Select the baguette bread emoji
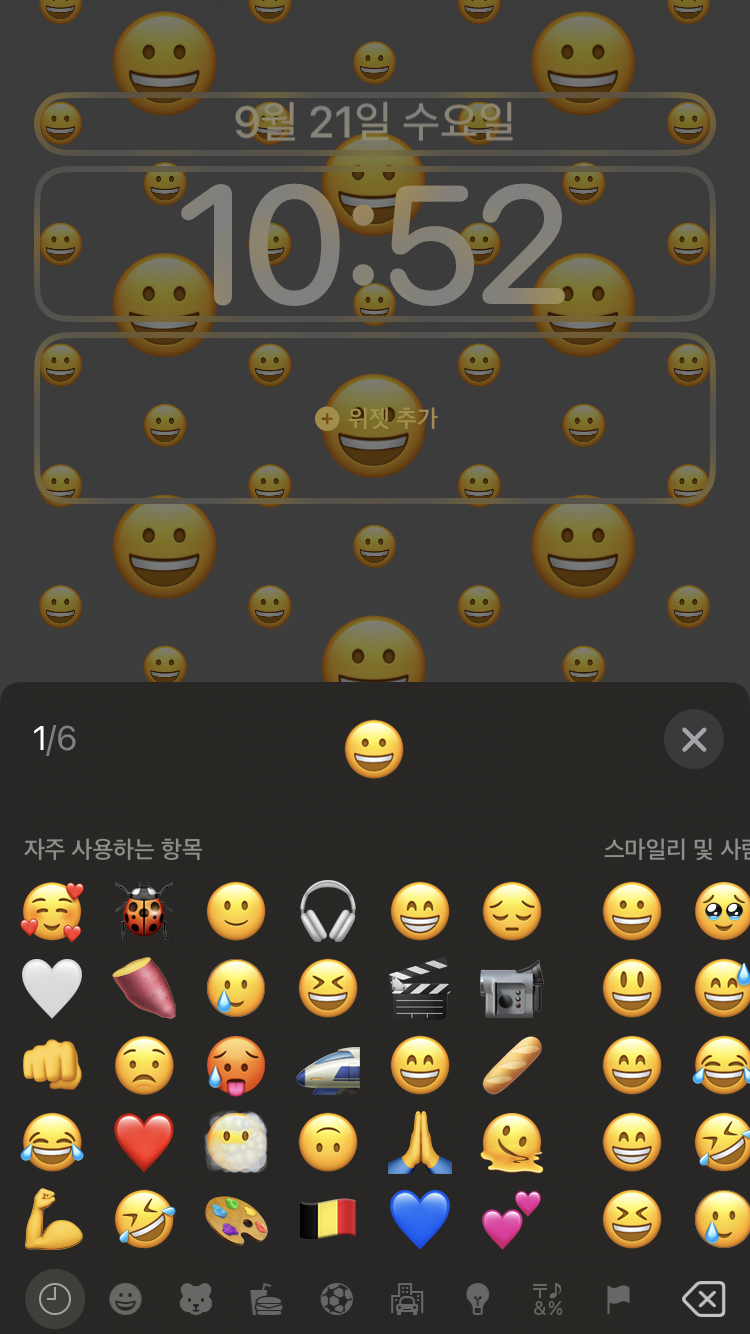Screen dimensions: 750x1334 [512, 1065]
